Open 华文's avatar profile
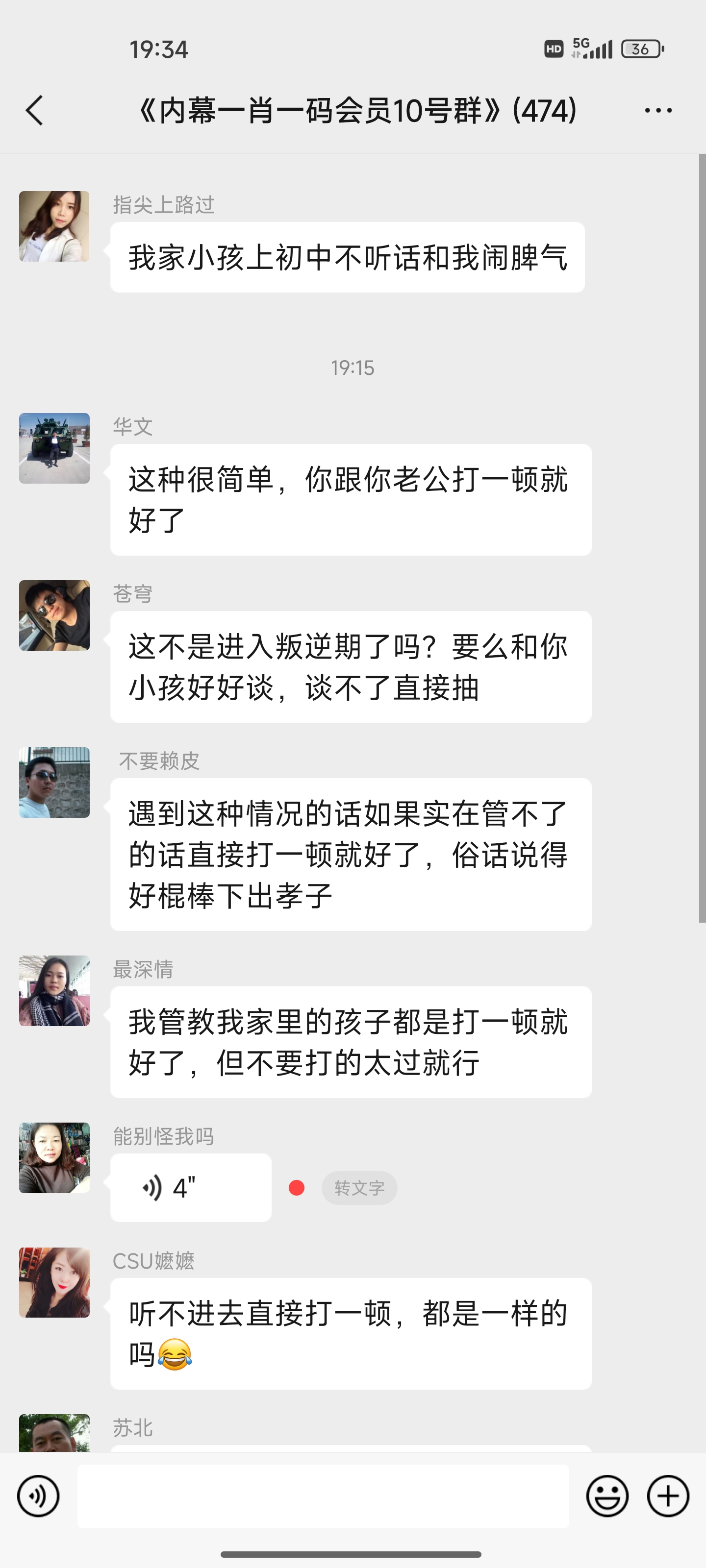 pyautogui.click(x=54, y=449)
